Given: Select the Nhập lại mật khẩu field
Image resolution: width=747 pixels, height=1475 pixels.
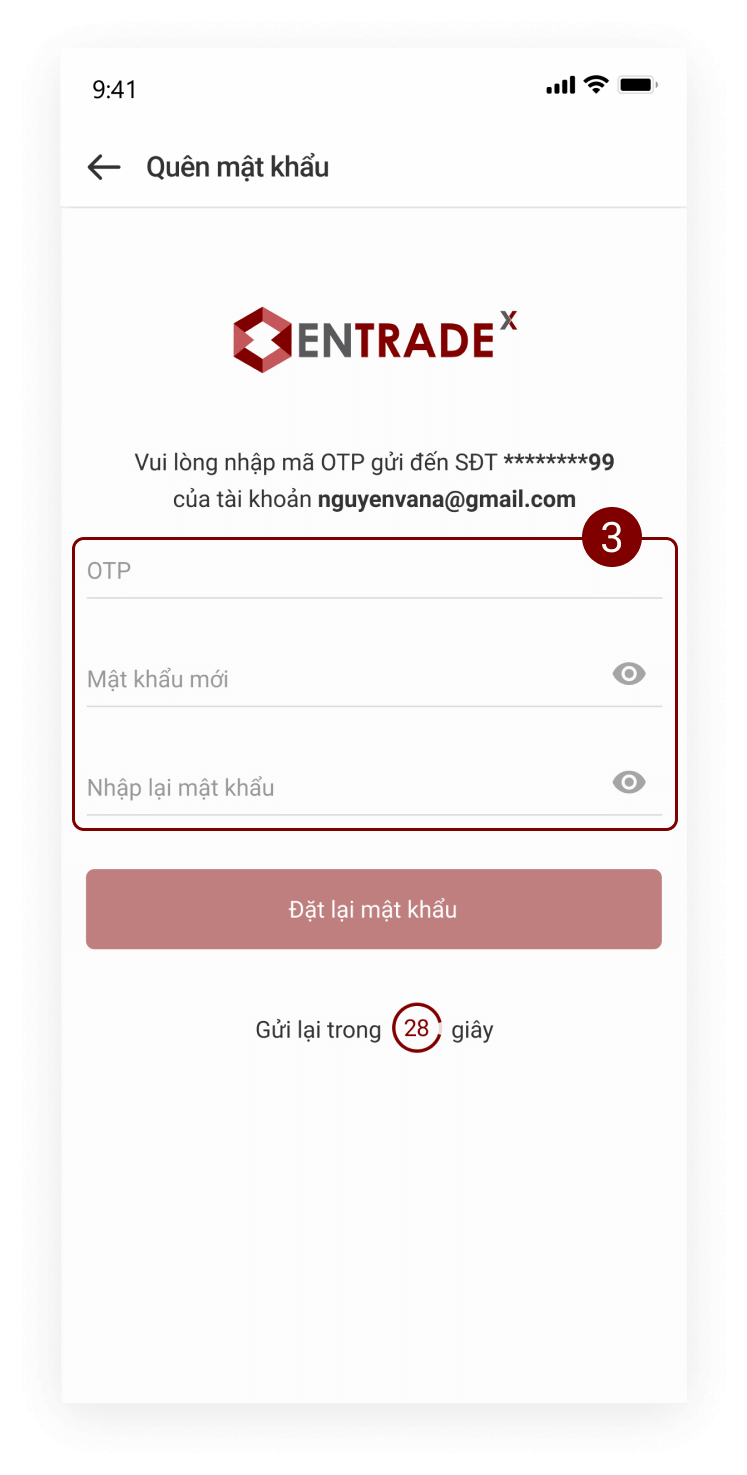Looking at the screenshot, I should [340, 788].
